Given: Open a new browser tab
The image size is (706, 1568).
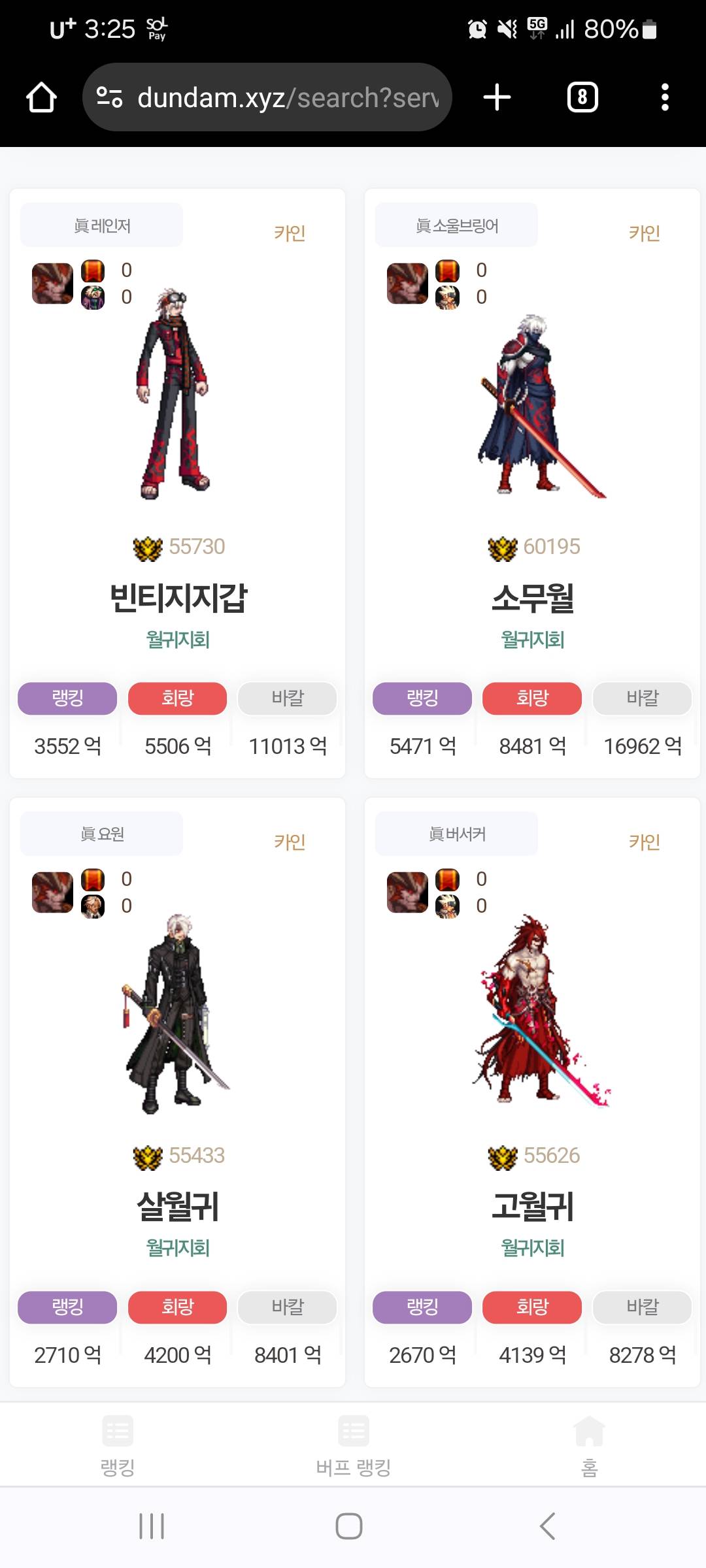Looking at the screenshot, I should tap(497, 97).
